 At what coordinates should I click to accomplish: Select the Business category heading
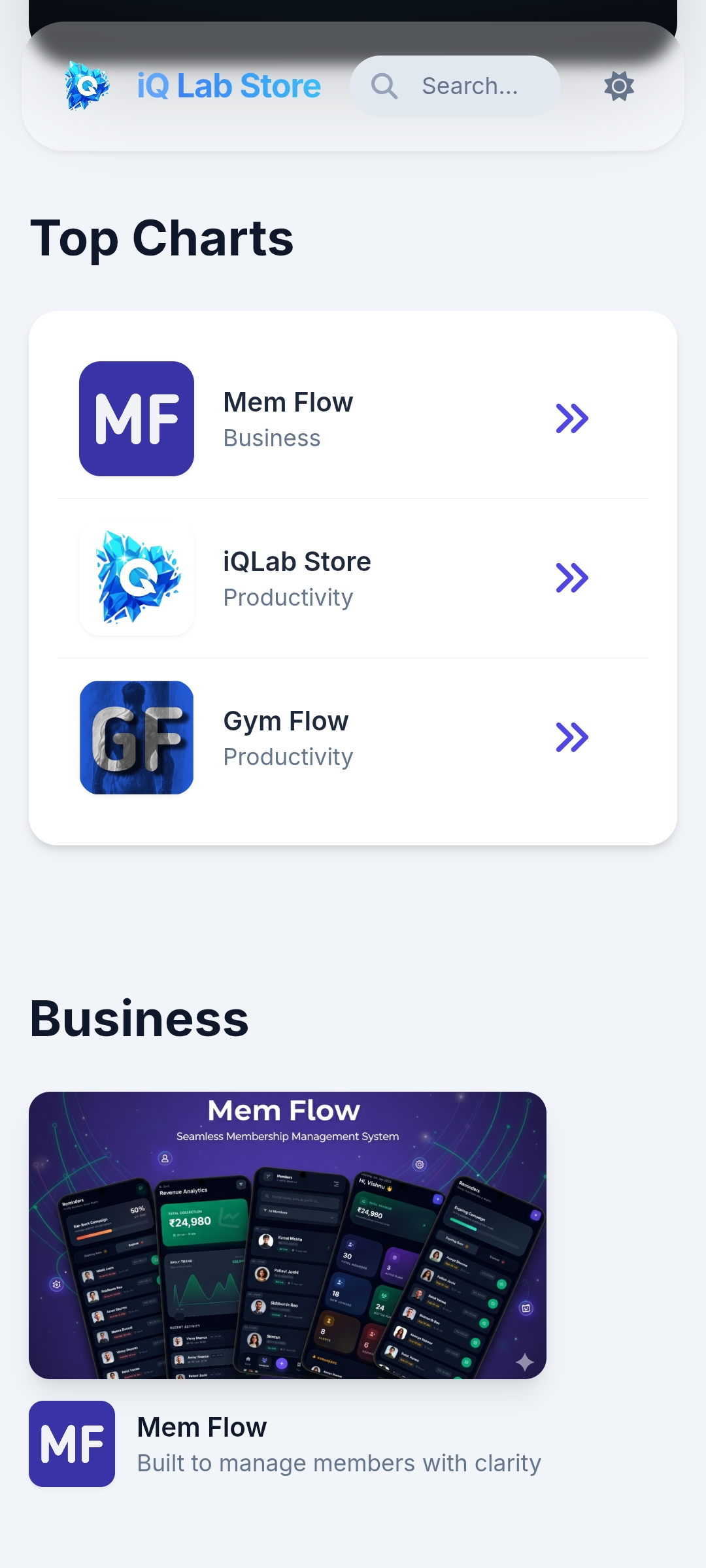tap(140, 1017)
